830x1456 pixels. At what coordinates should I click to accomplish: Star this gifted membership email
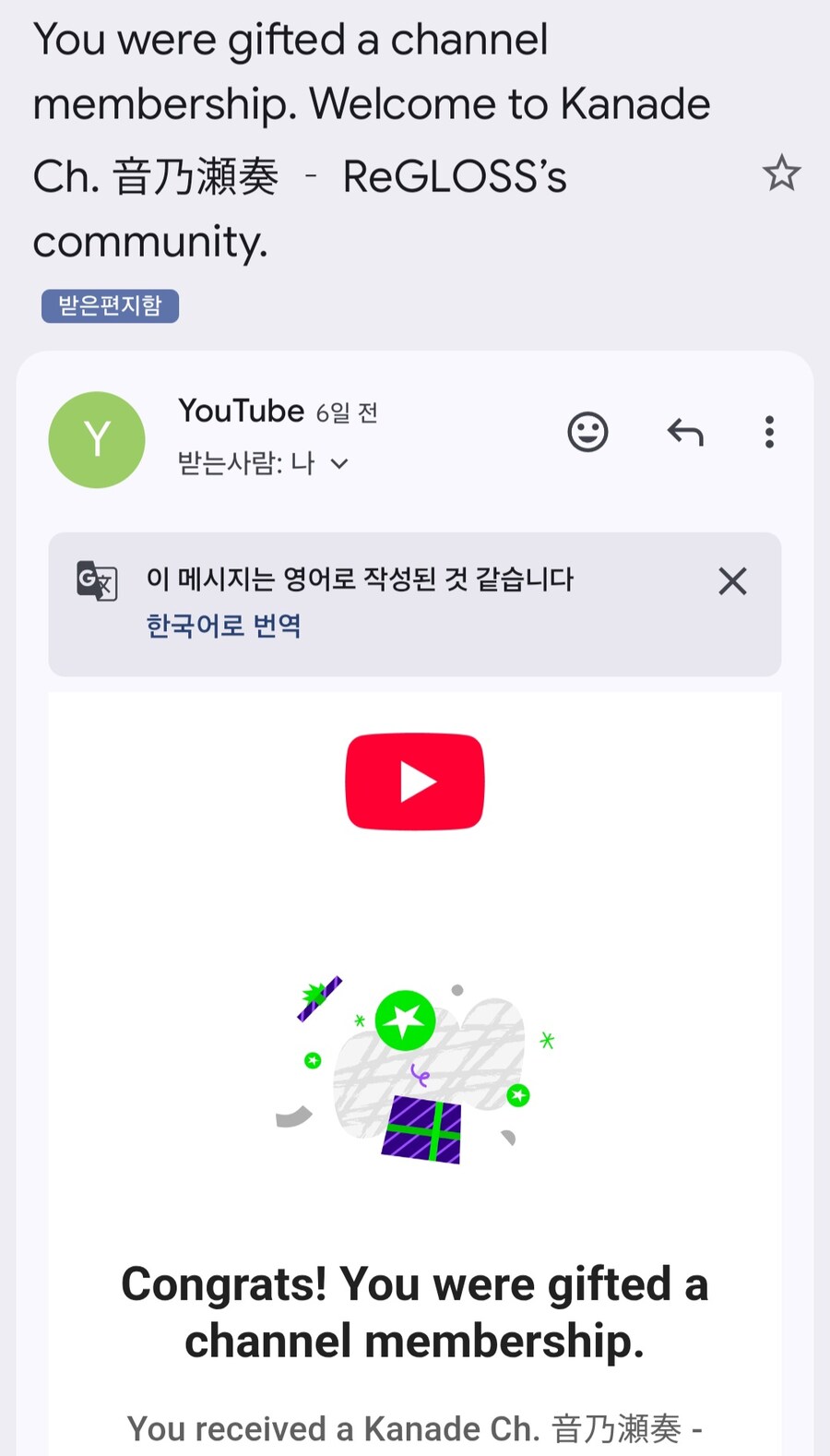coord(781,173)
